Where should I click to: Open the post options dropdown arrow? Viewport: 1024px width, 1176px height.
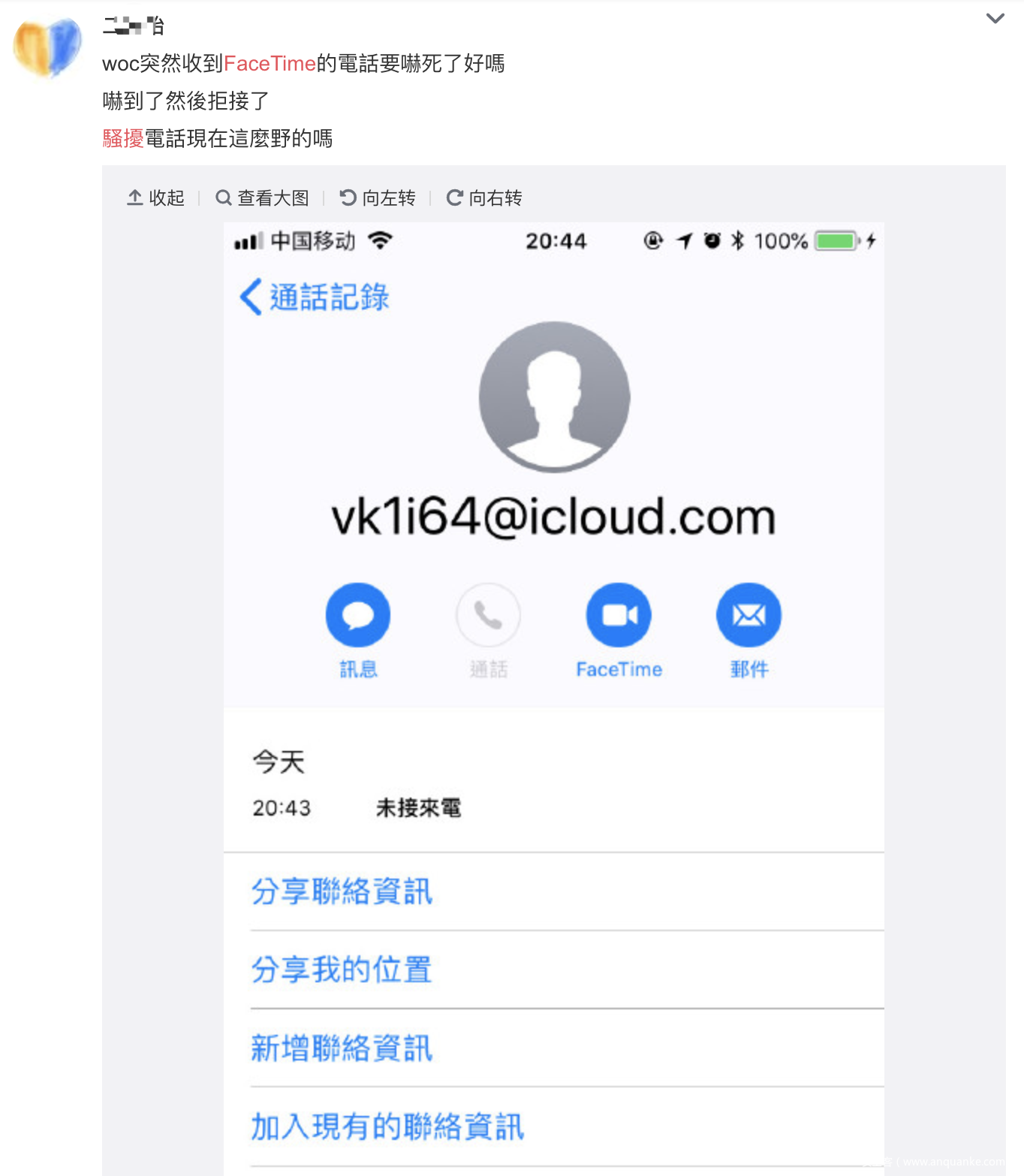[x=995, y=19]
